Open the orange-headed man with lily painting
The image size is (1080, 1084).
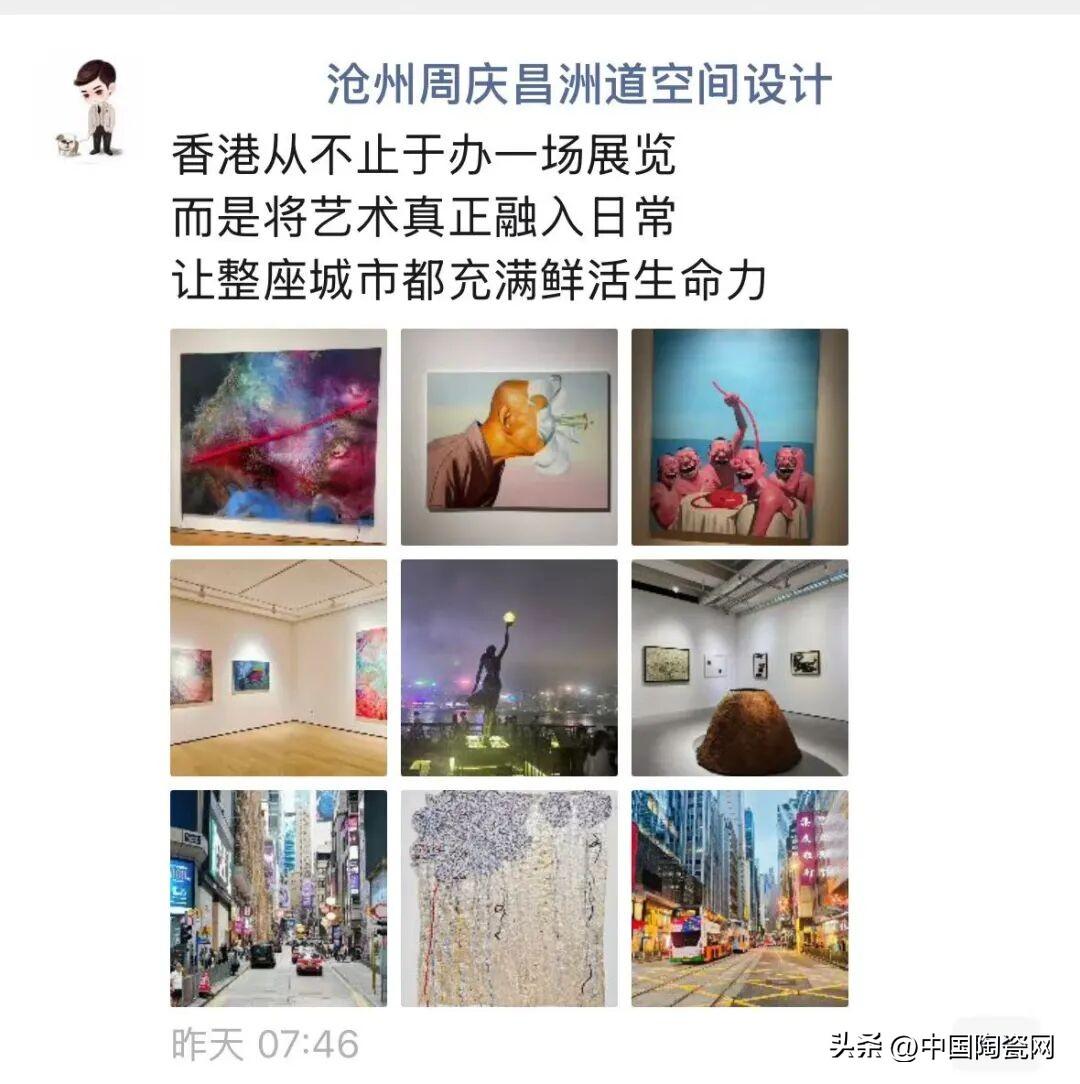point(509,437)
